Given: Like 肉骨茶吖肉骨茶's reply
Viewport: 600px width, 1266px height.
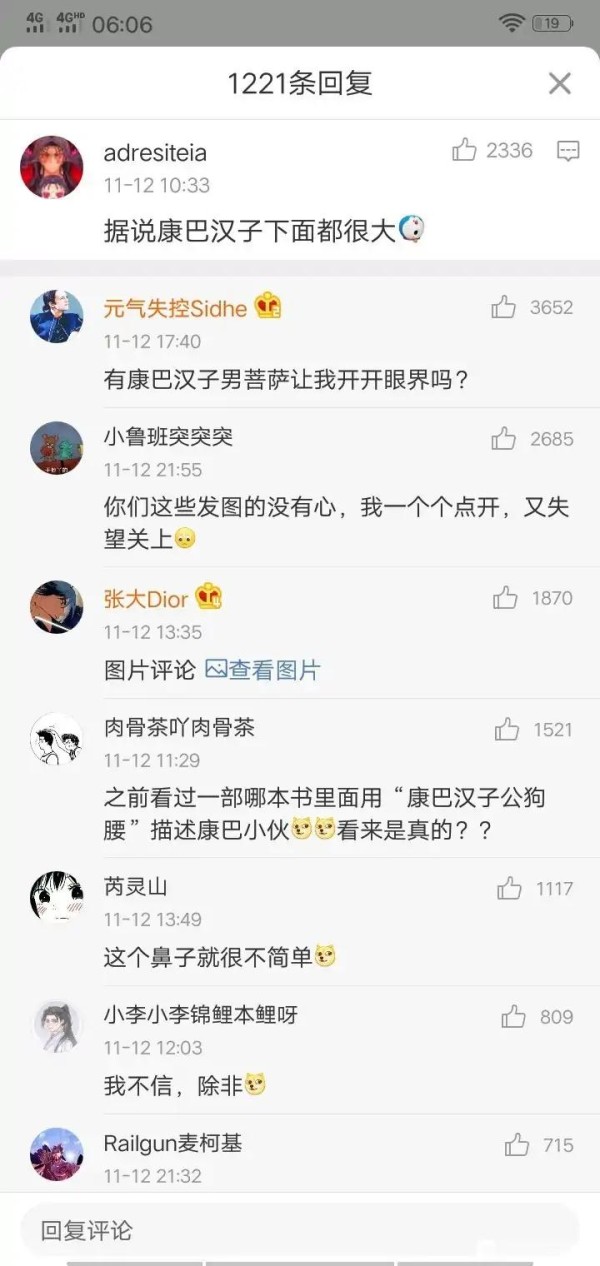Looking at the screenshot, I should point(507,729).
